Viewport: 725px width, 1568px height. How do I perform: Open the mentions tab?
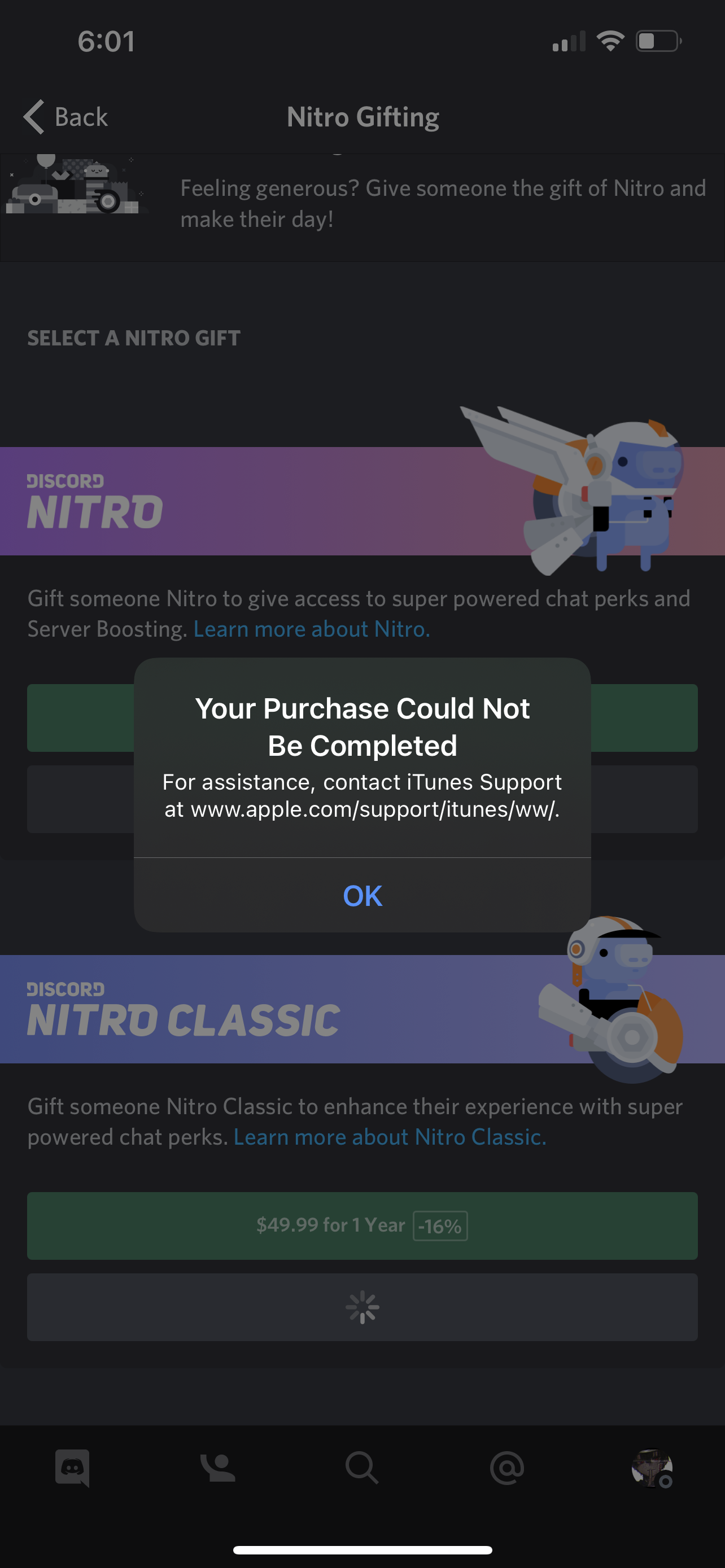point(507,1468)
